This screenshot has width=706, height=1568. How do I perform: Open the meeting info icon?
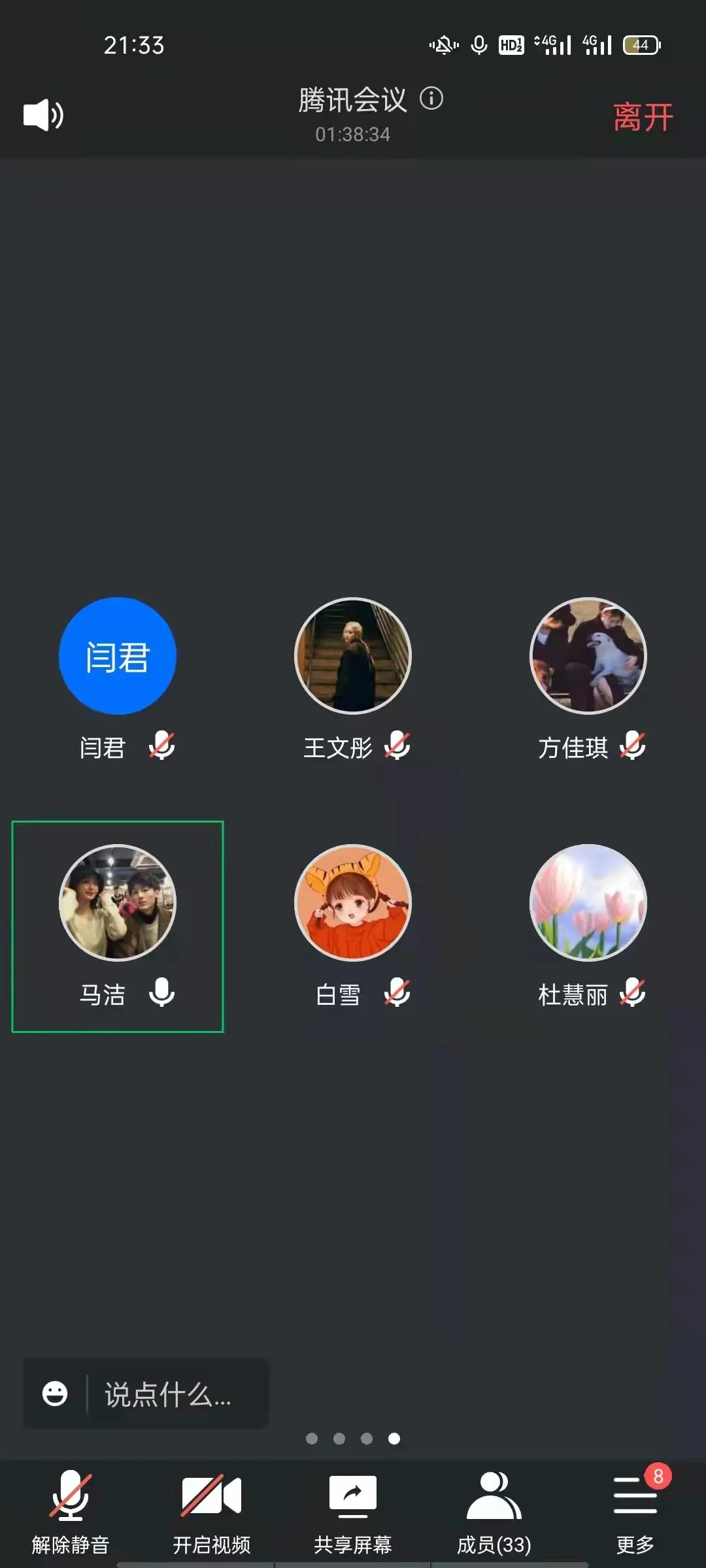(x=431, y=99)
